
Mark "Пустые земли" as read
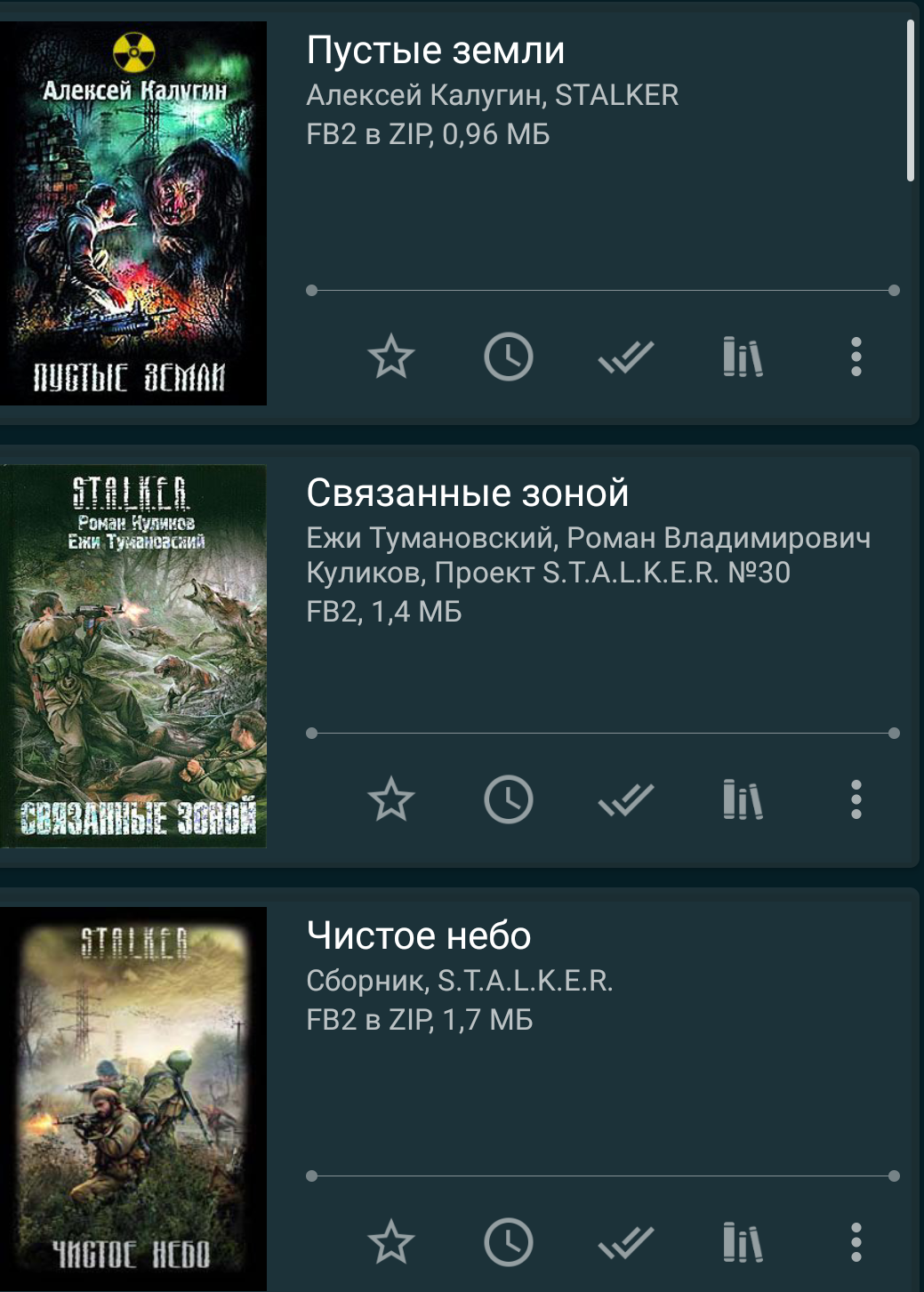coord(626,357)
